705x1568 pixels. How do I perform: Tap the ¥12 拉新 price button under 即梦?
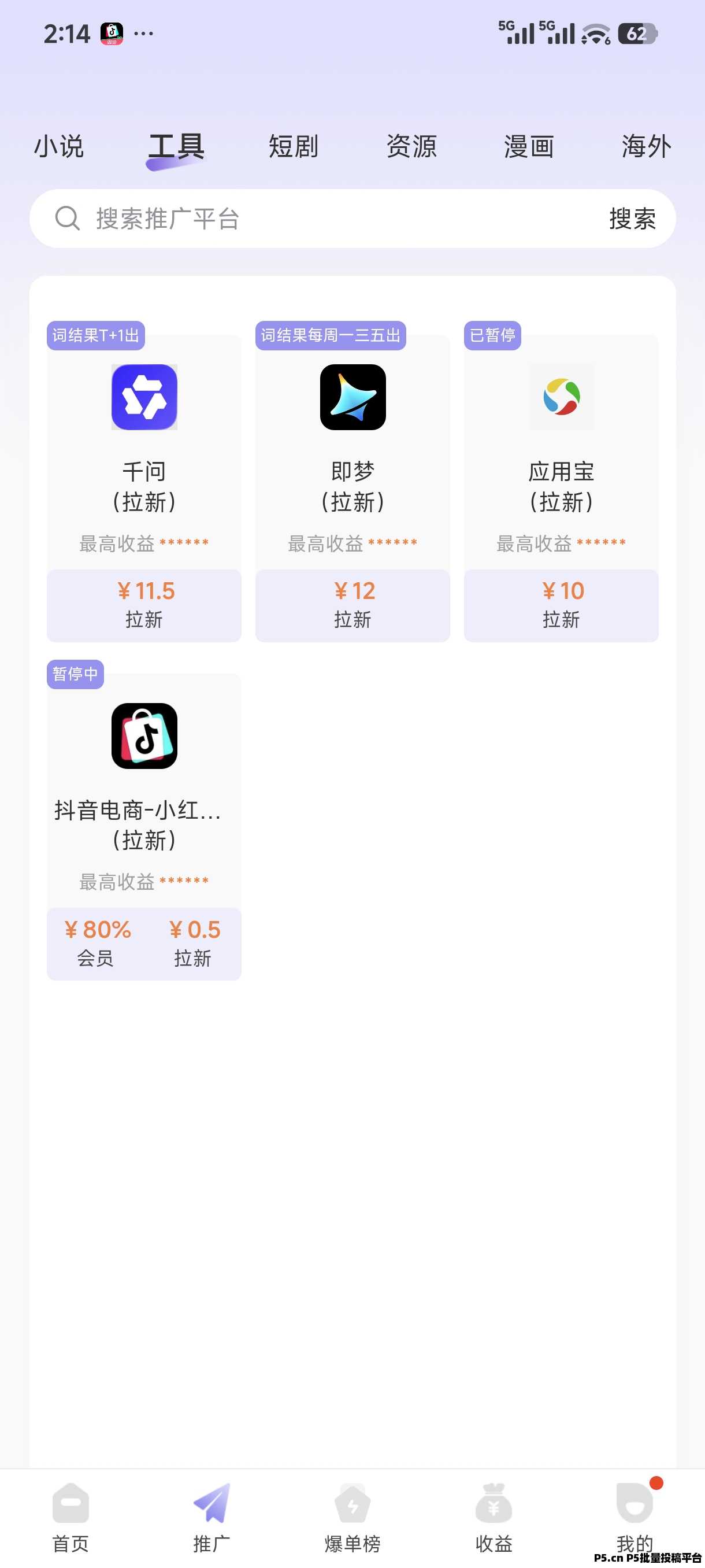pos(353,604)
